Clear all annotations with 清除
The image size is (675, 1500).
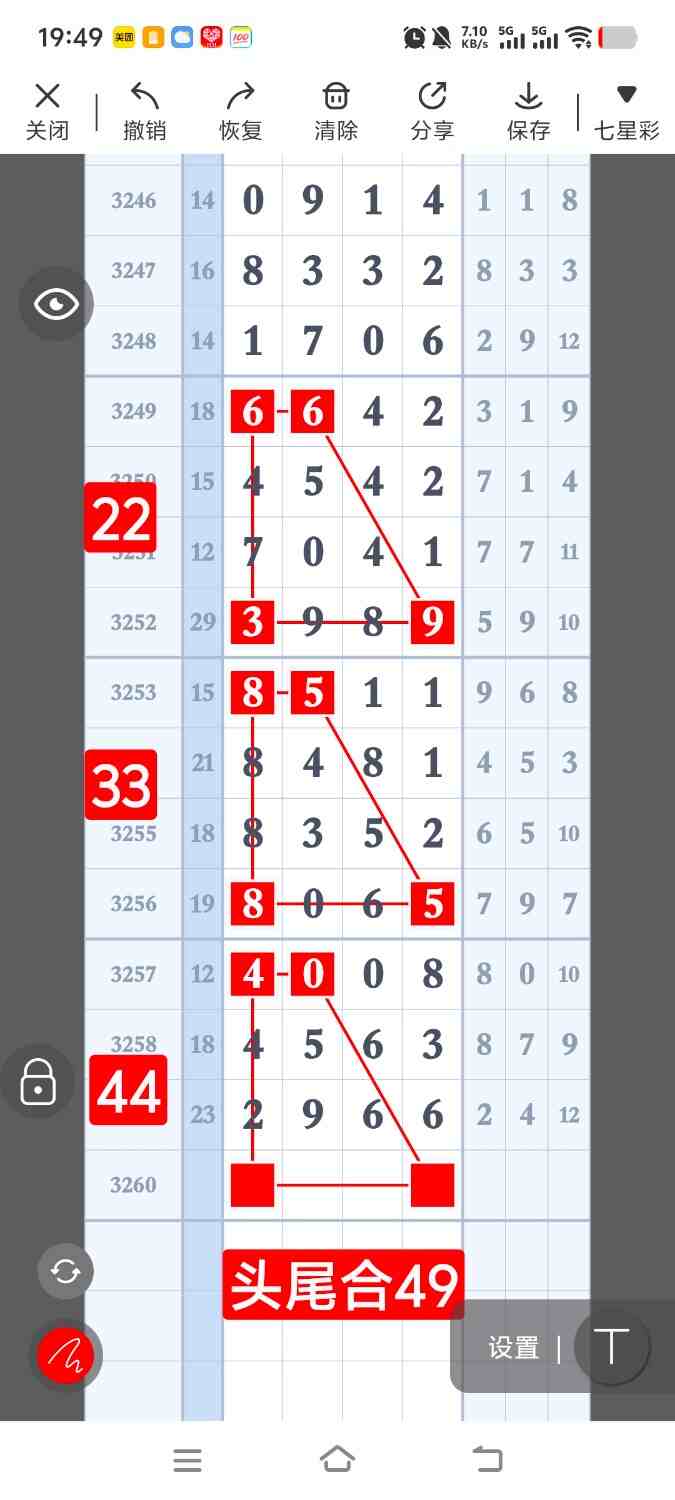click(x=336, y=111)
